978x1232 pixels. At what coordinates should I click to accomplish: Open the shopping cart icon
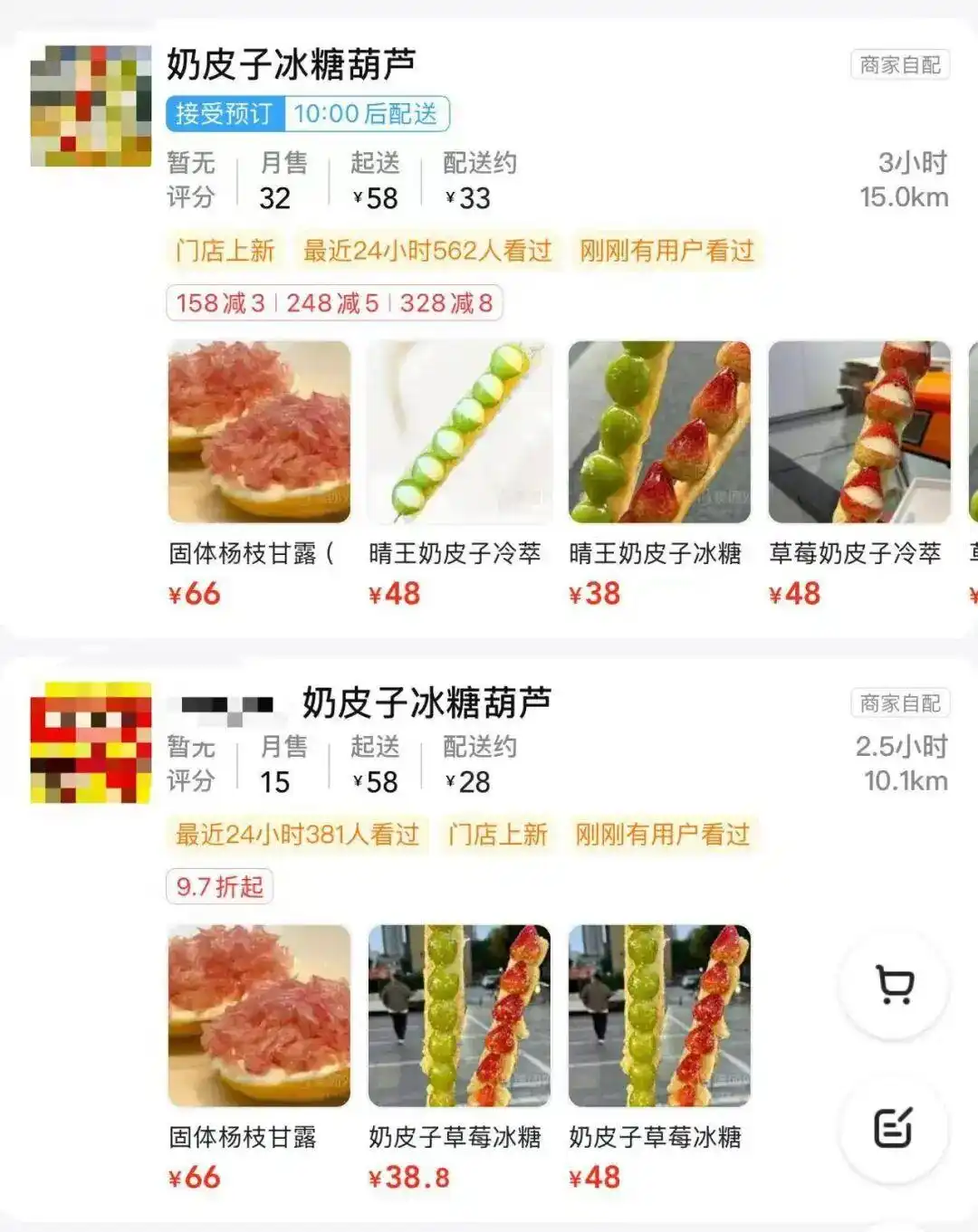[893, 984]
